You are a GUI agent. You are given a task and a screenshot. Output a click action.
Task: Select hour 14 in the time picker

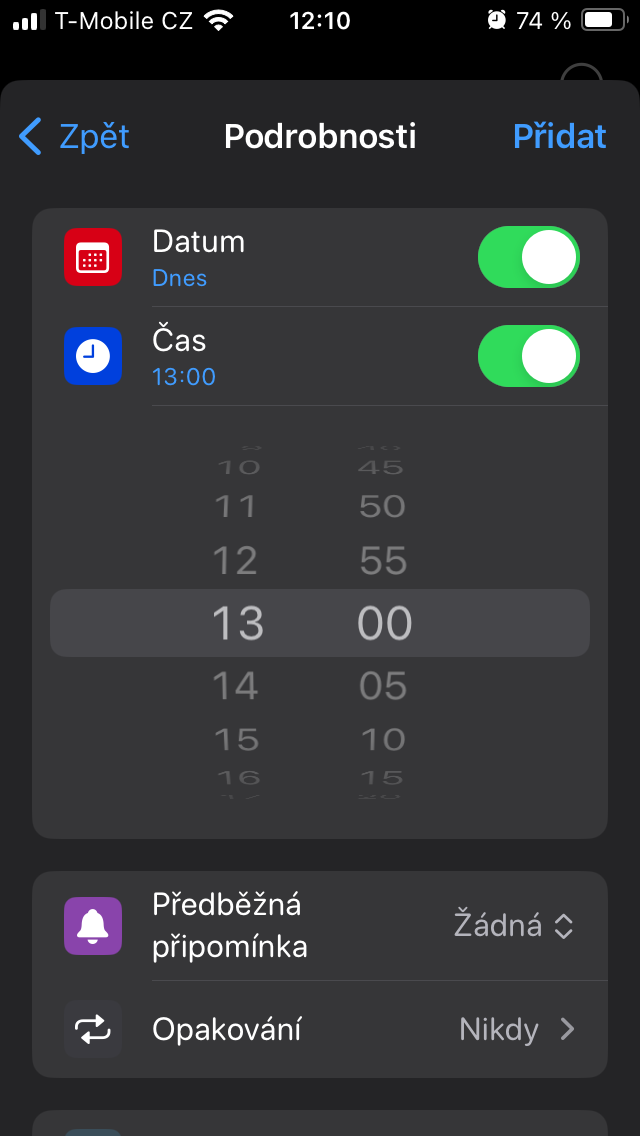[236, 686]
